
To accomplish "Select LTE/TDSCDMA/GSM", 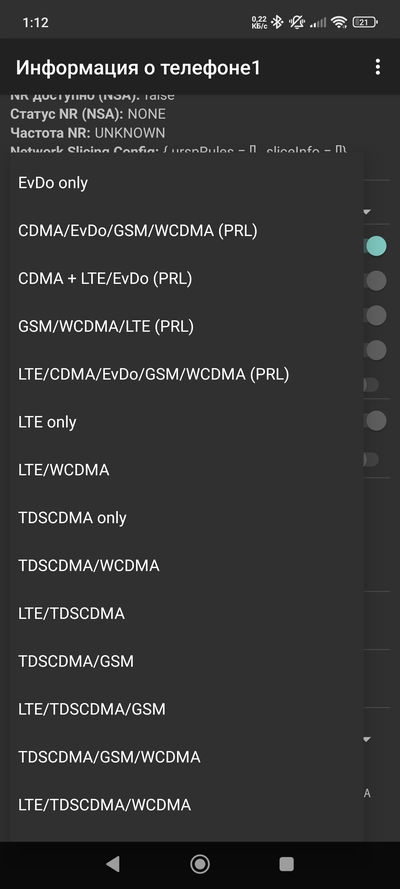I will (186, 709).
